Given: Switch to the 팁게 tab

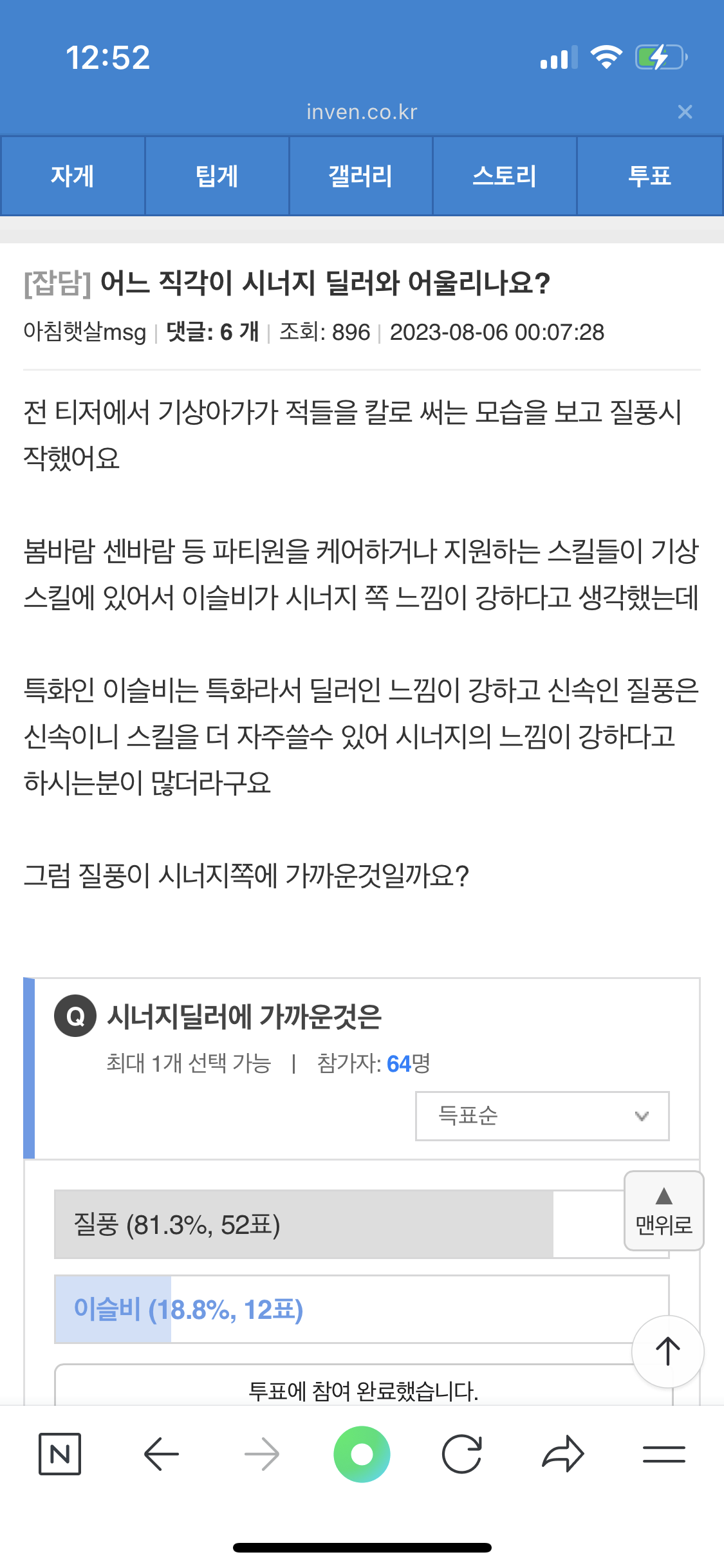Looking at the screenshot, I should click(x=217, y=176).
